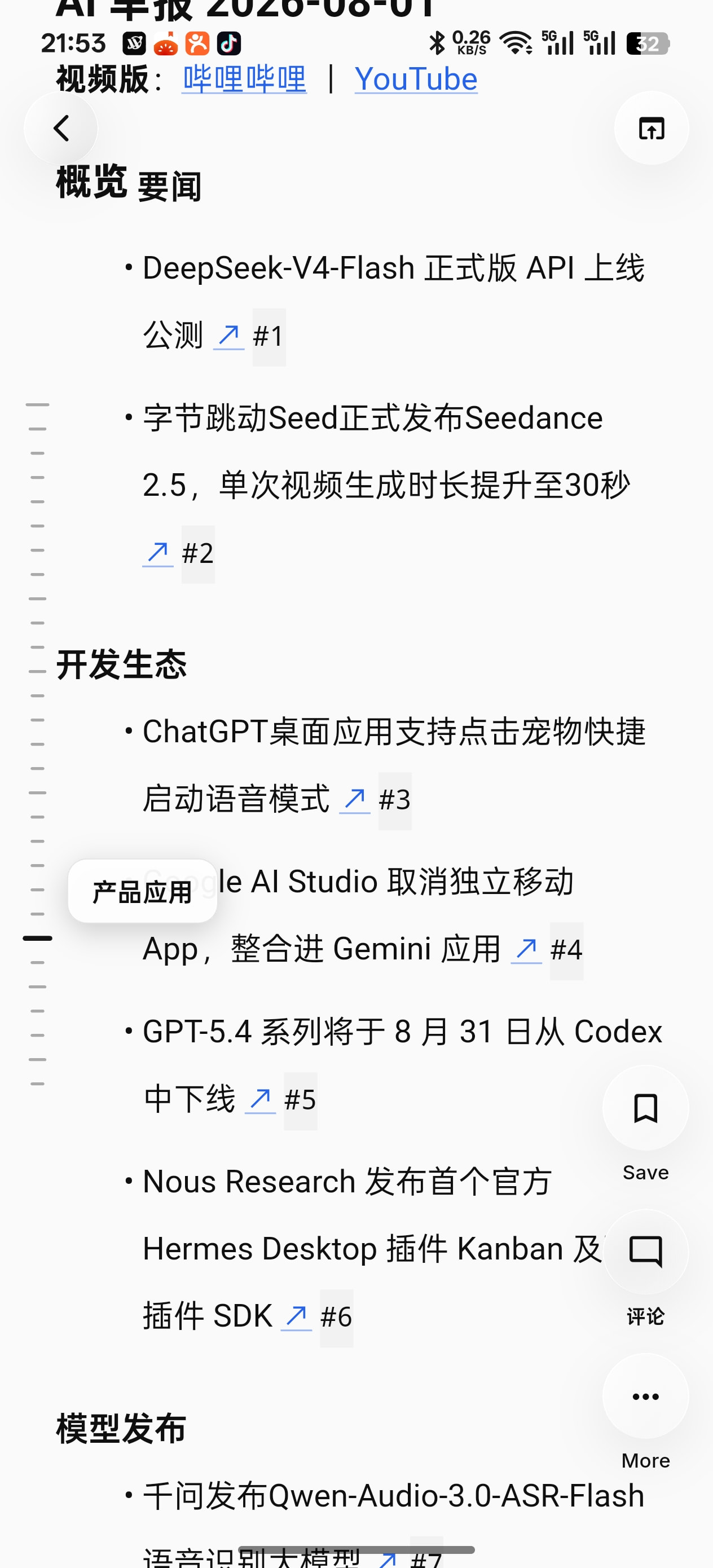Open source link for Google AI Studio item

[526, 950]
